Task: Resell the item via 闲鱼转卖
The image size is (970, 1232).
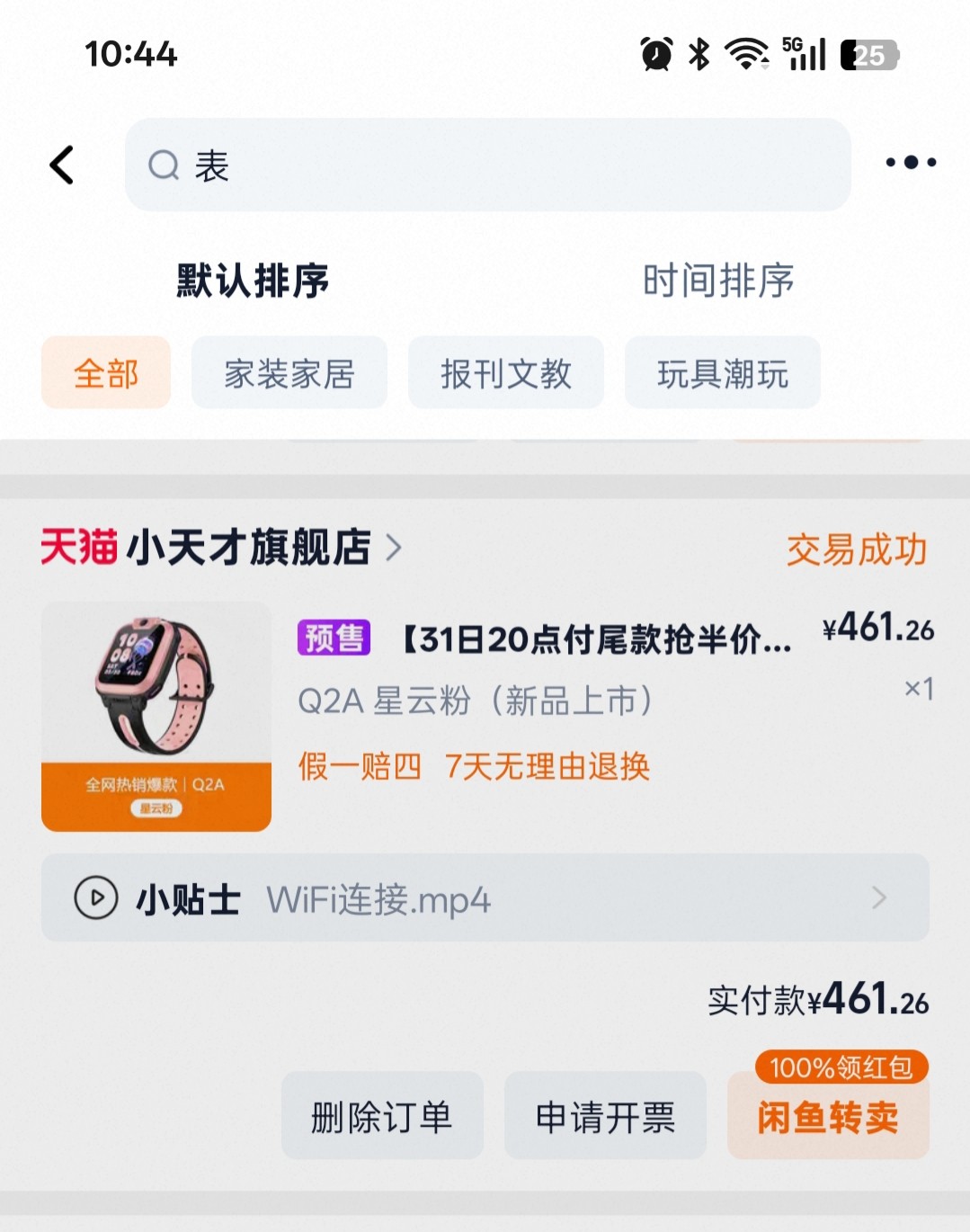Action: click(x=828, y=1118)
